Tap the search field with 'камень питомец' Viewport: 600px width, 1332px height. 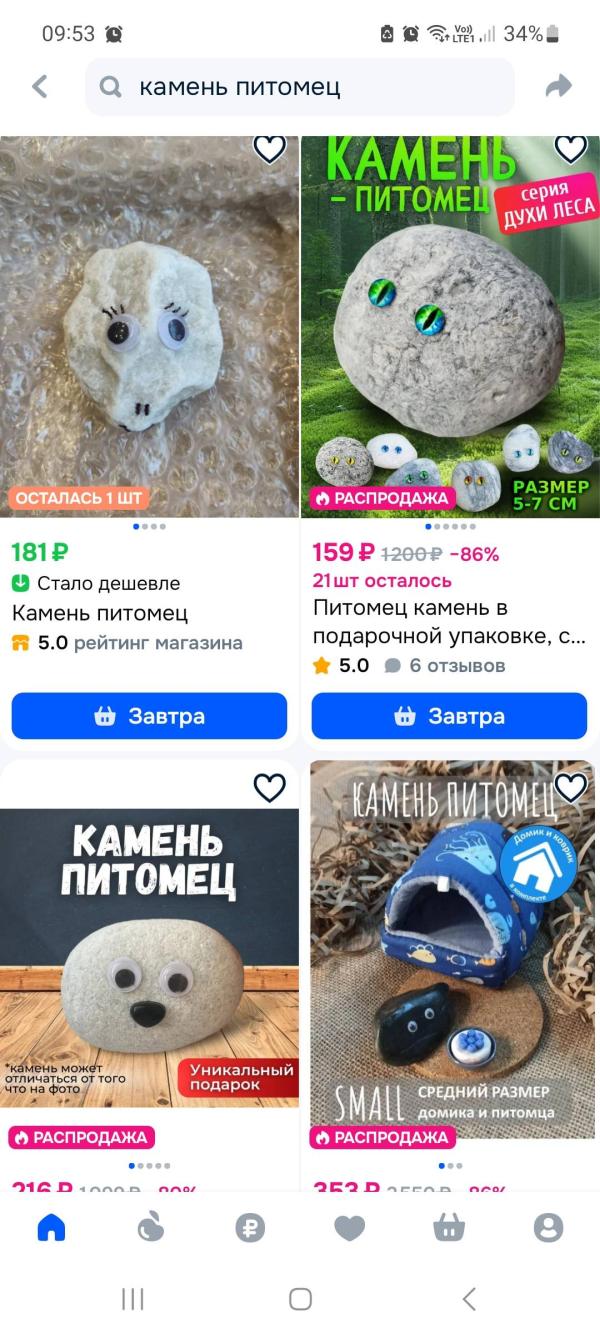(300, 87)
